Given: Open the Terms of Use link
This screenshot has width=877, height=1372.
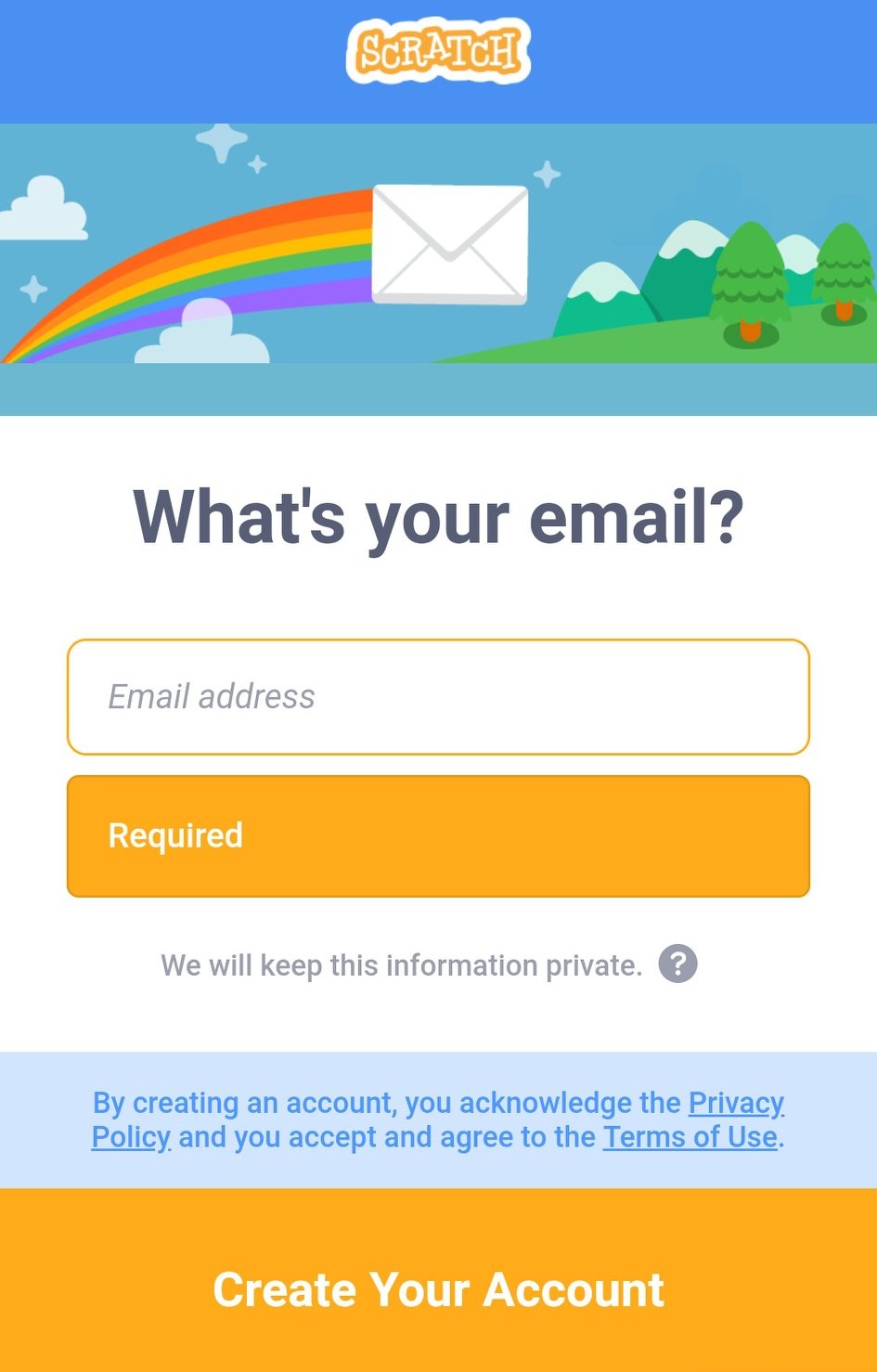Looking at the screenshot, I should pyautogui.click(x=690, y=1137).
